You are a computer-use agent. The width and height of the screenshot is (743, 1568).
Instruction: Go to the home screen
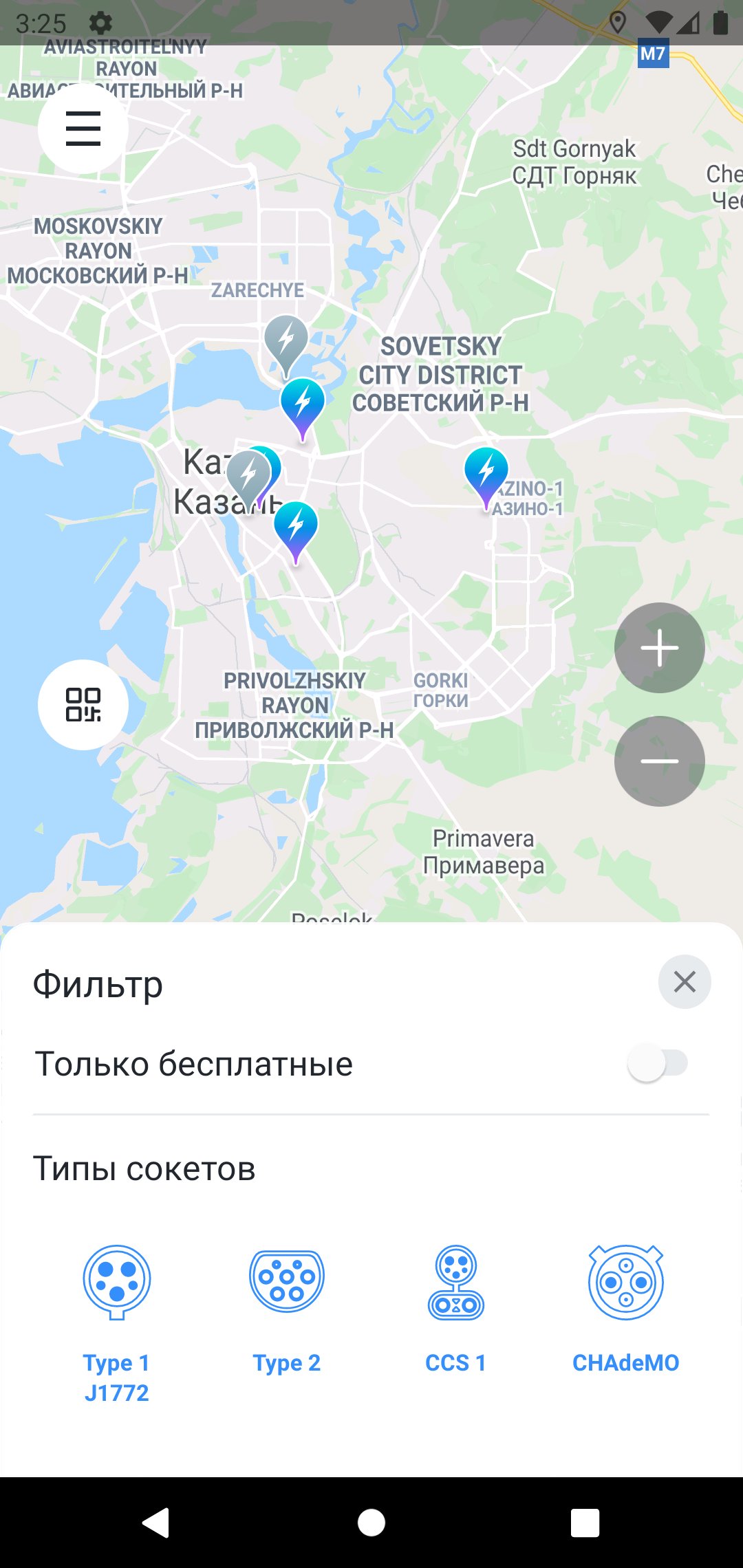tap(371, 1522)
